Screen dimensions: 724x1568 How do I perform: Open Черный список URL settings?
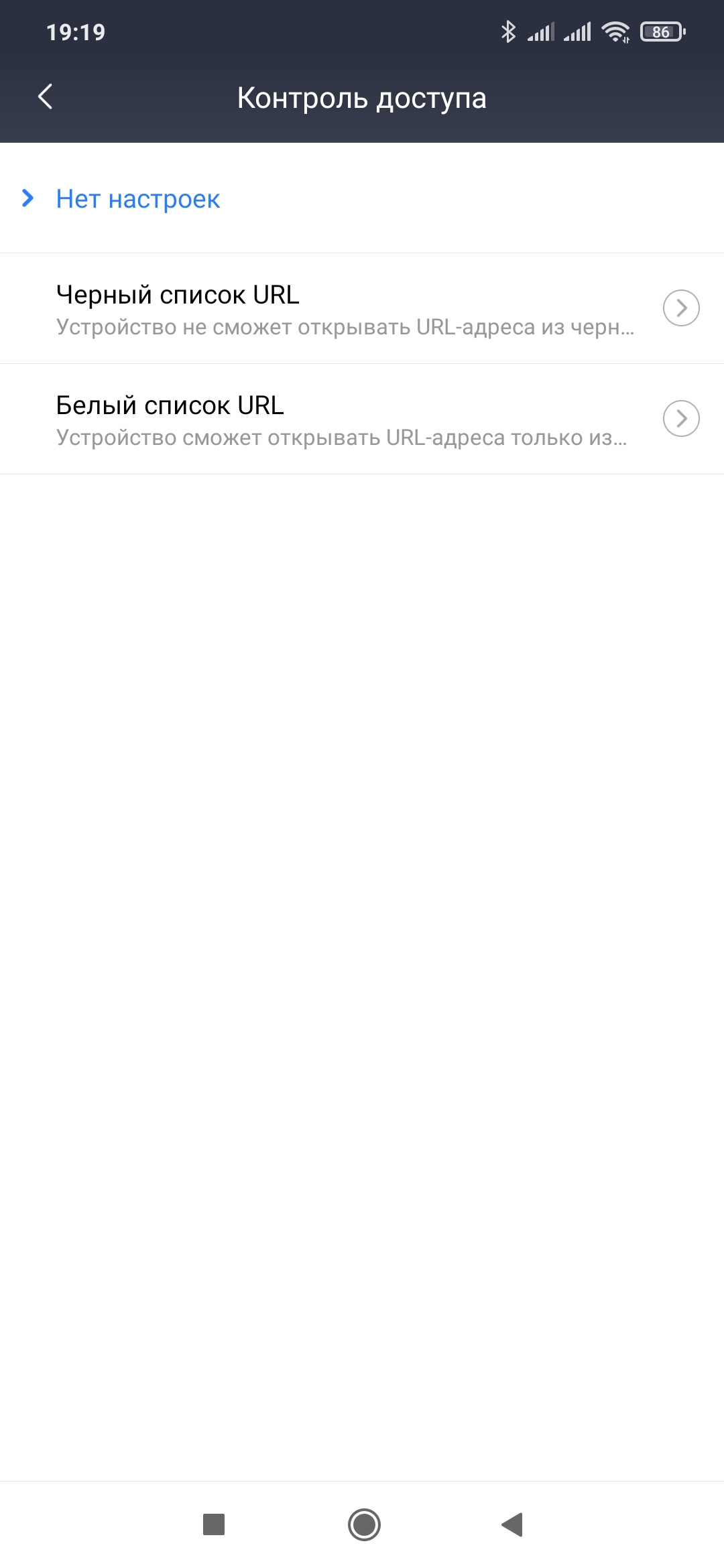click(362, 308)
